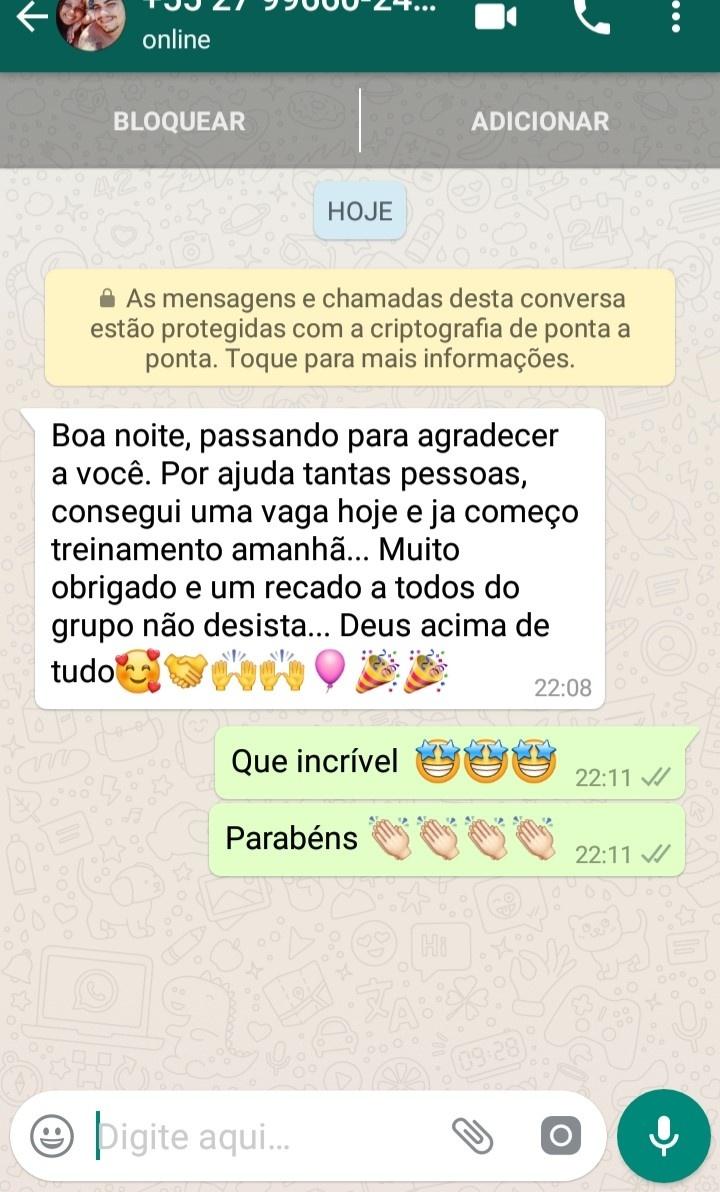Tap ADICIONAR to save the contact
The height and width of the screenshot is (1192, 720).
click(x=540, y=121)
